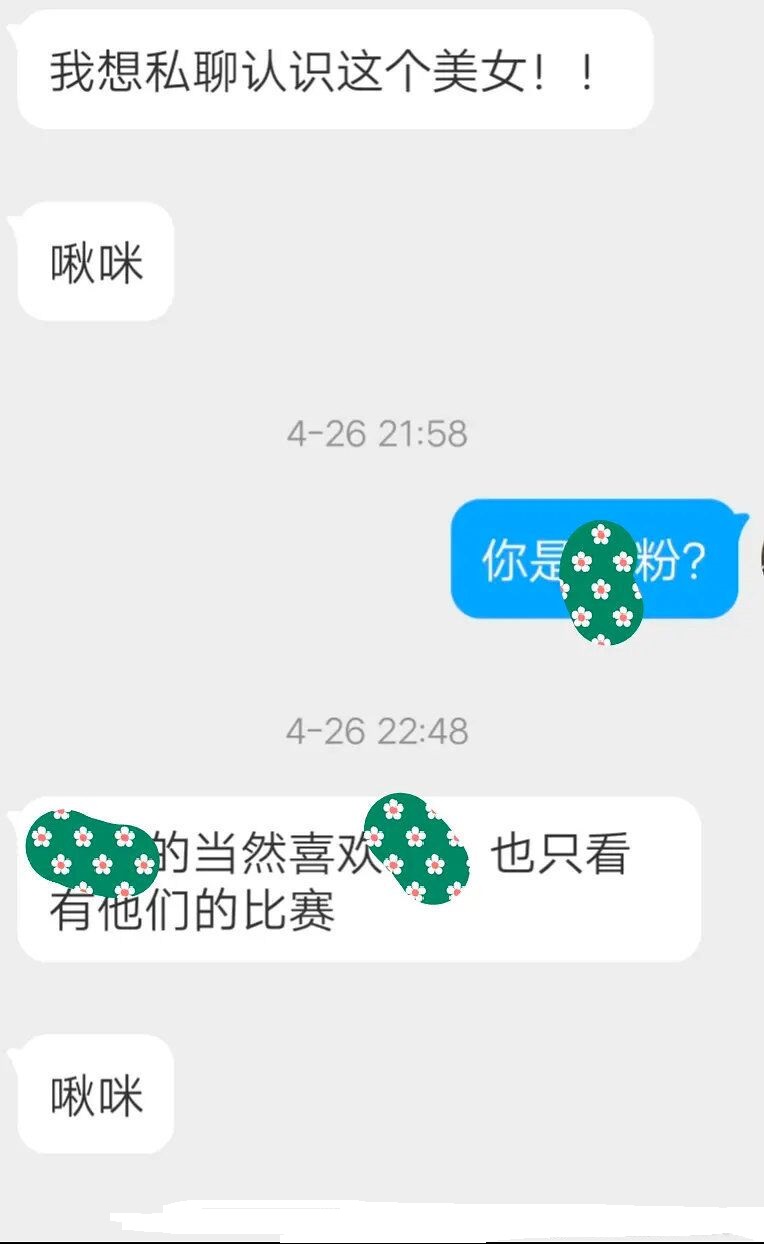This screenshot has width=764, height=1244.
Task: Tap the first 啾咪 message bubble
Action: pos(95,258)
